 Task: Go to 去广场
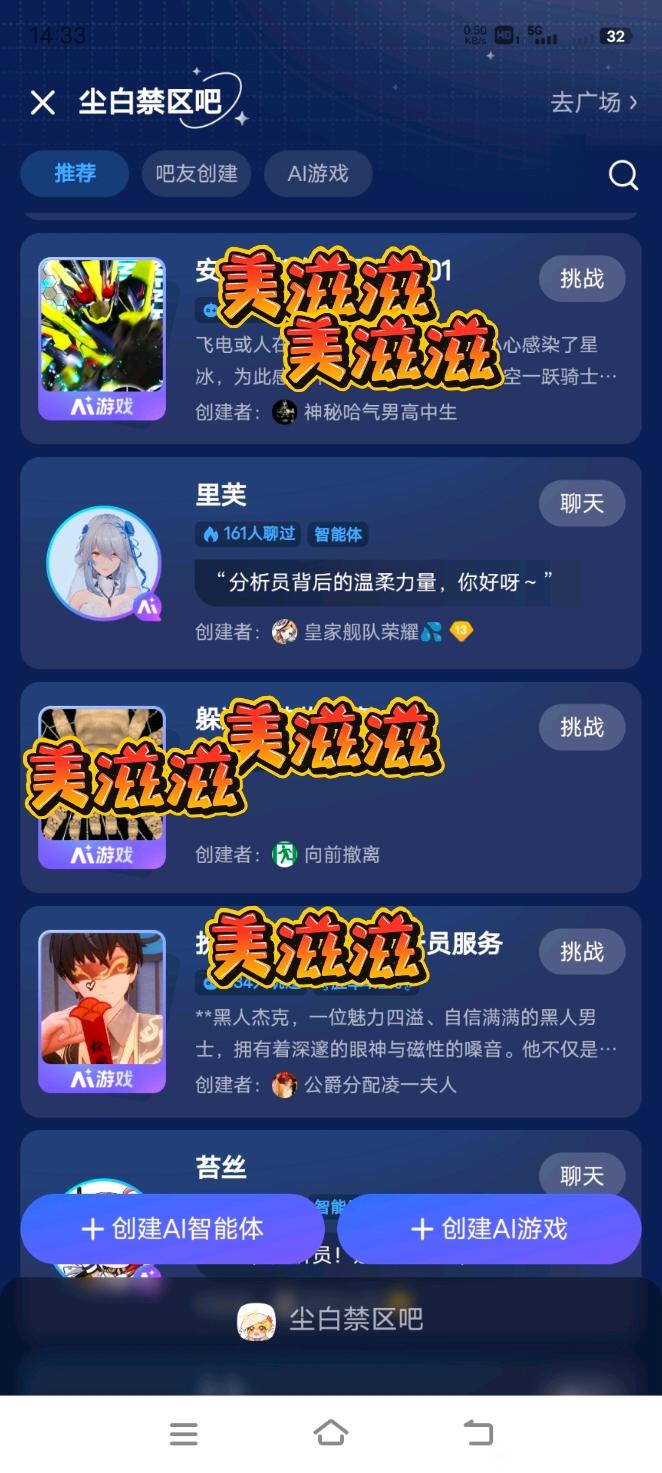(x=593, y=102)
